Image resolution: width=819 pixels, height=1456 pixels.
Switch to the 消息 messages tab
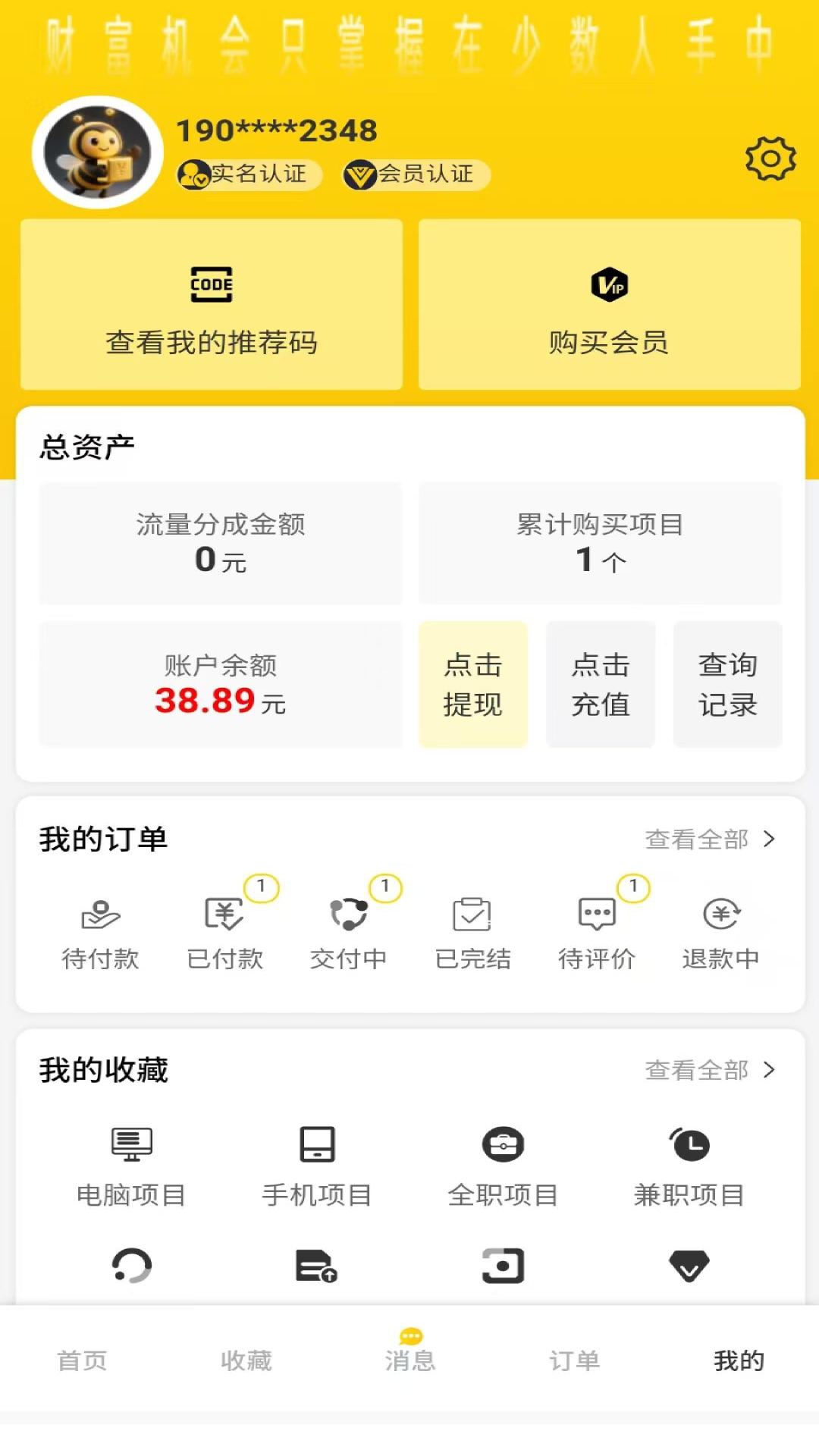409,1351
